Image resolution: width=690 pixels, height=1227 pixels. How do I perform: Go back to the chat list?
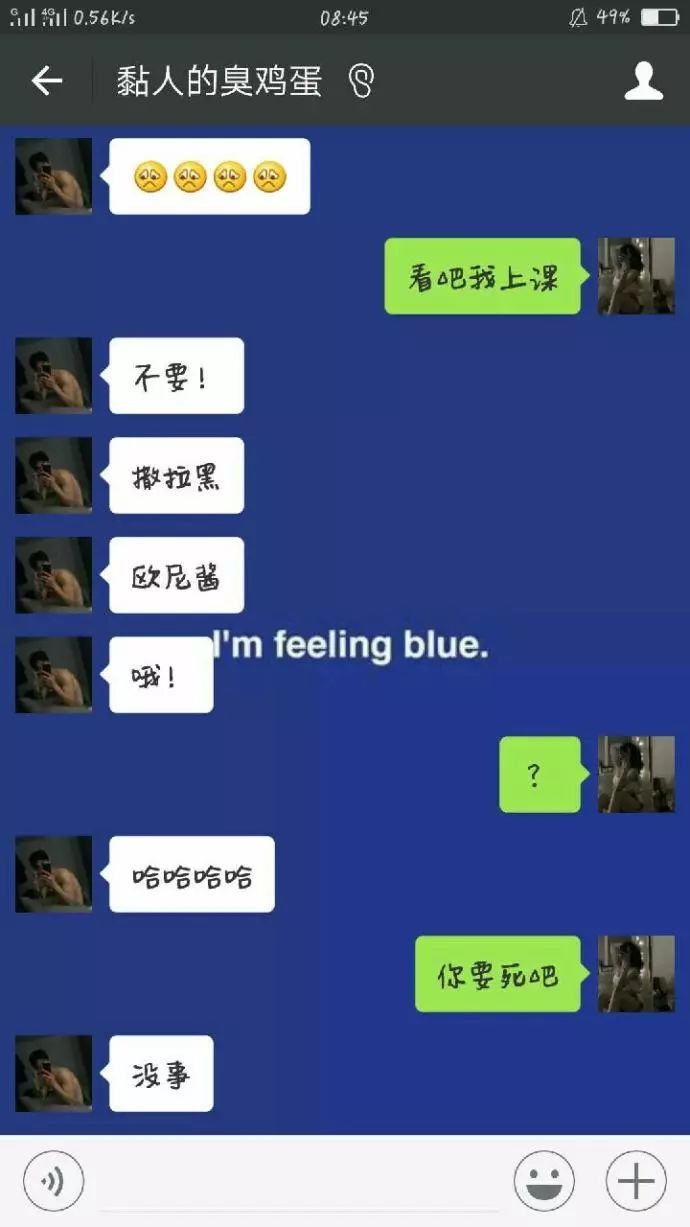(x=46, y=81)
